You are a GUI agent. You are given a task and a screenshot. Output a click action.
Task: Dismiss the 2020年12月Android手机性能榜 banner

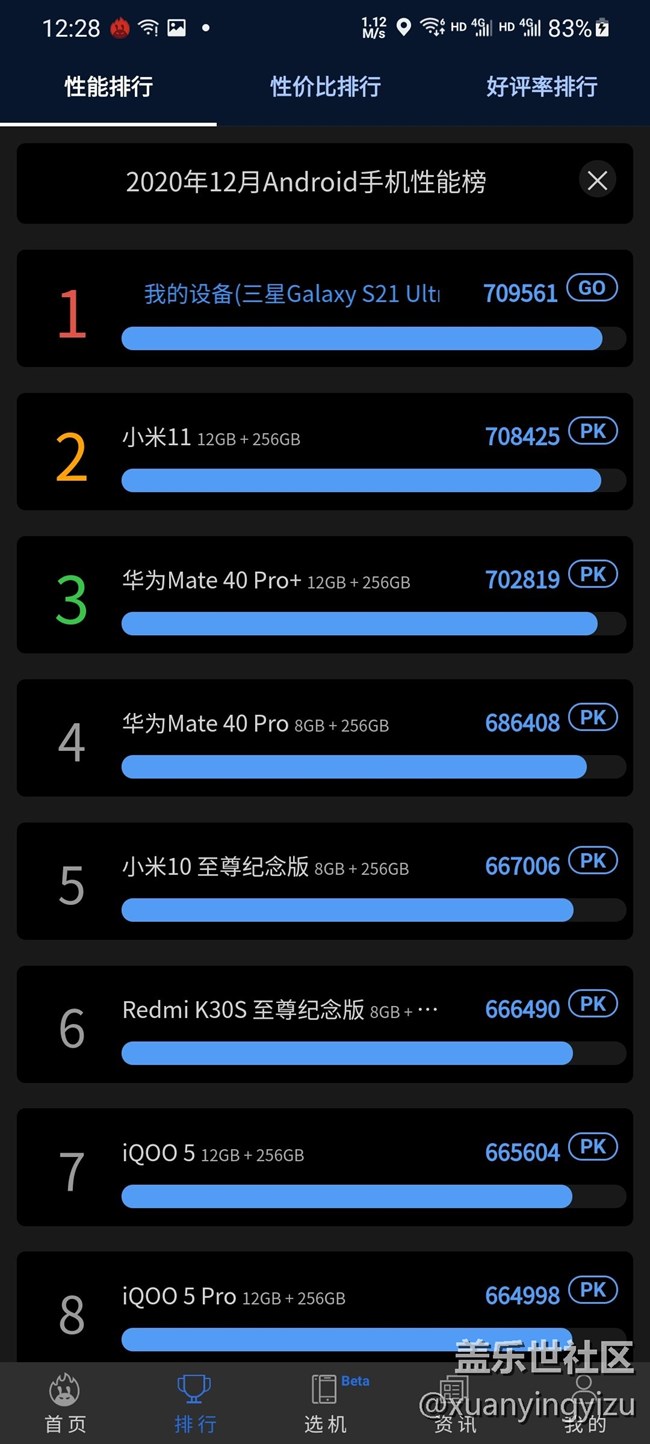(597, 180)
